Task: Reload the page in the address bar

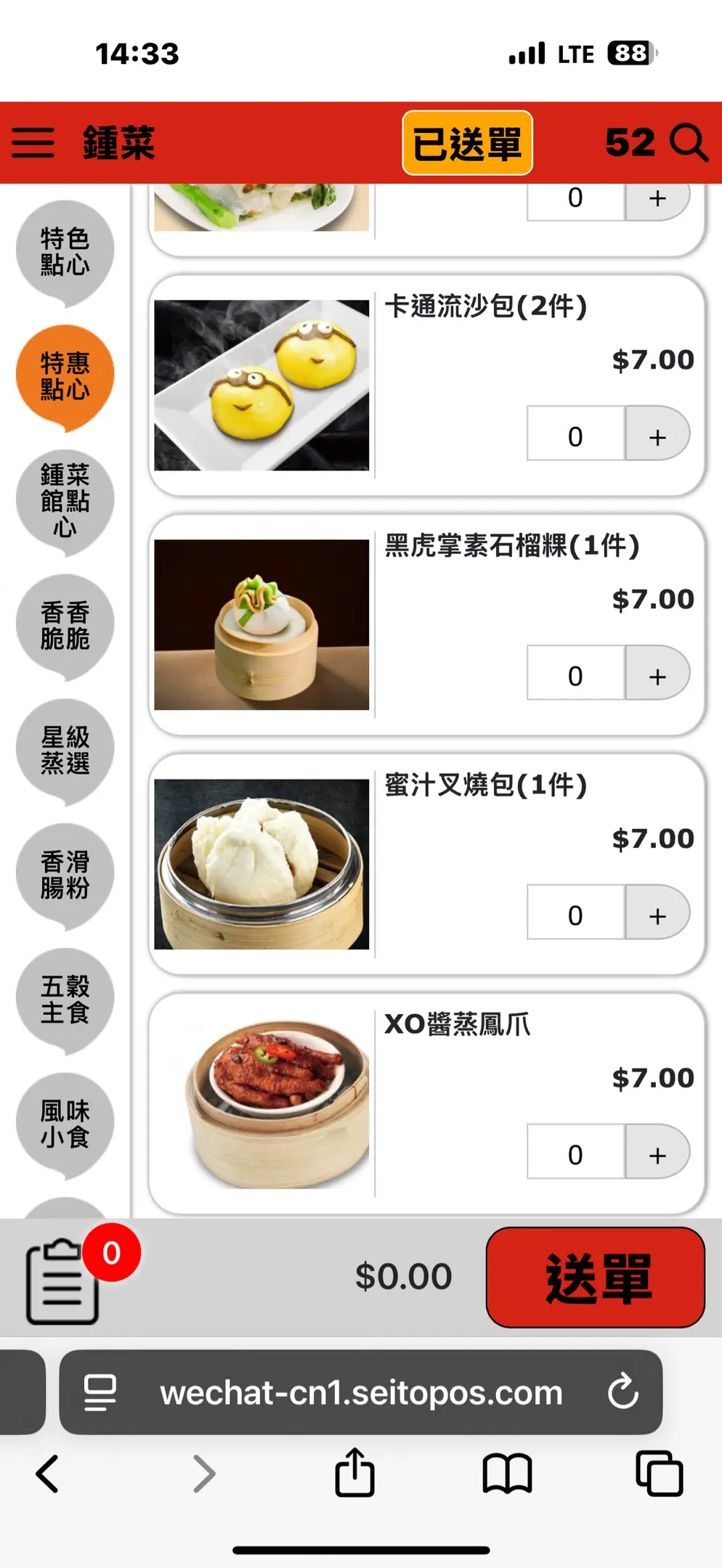Action: tap(622, 1392)
